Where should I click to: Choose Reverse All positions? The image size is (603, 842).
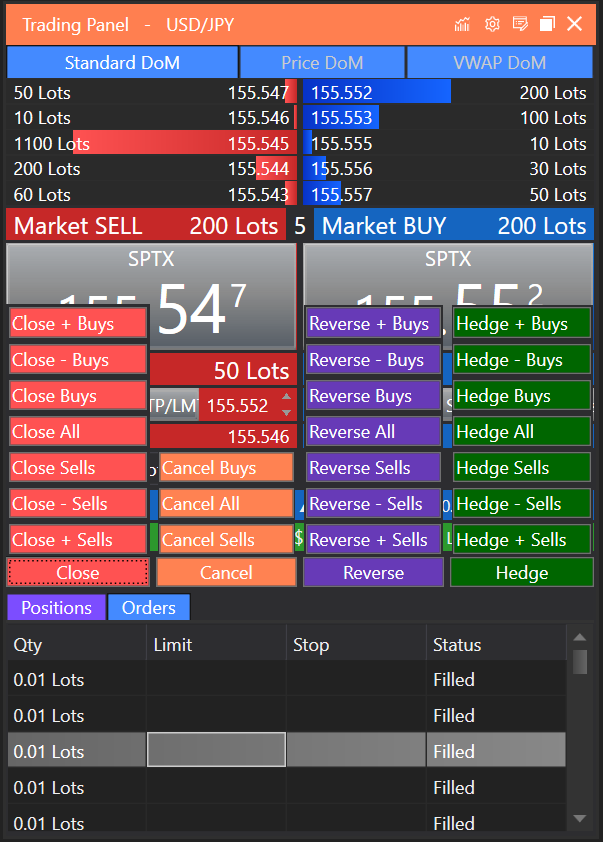[x=373, y=432]
